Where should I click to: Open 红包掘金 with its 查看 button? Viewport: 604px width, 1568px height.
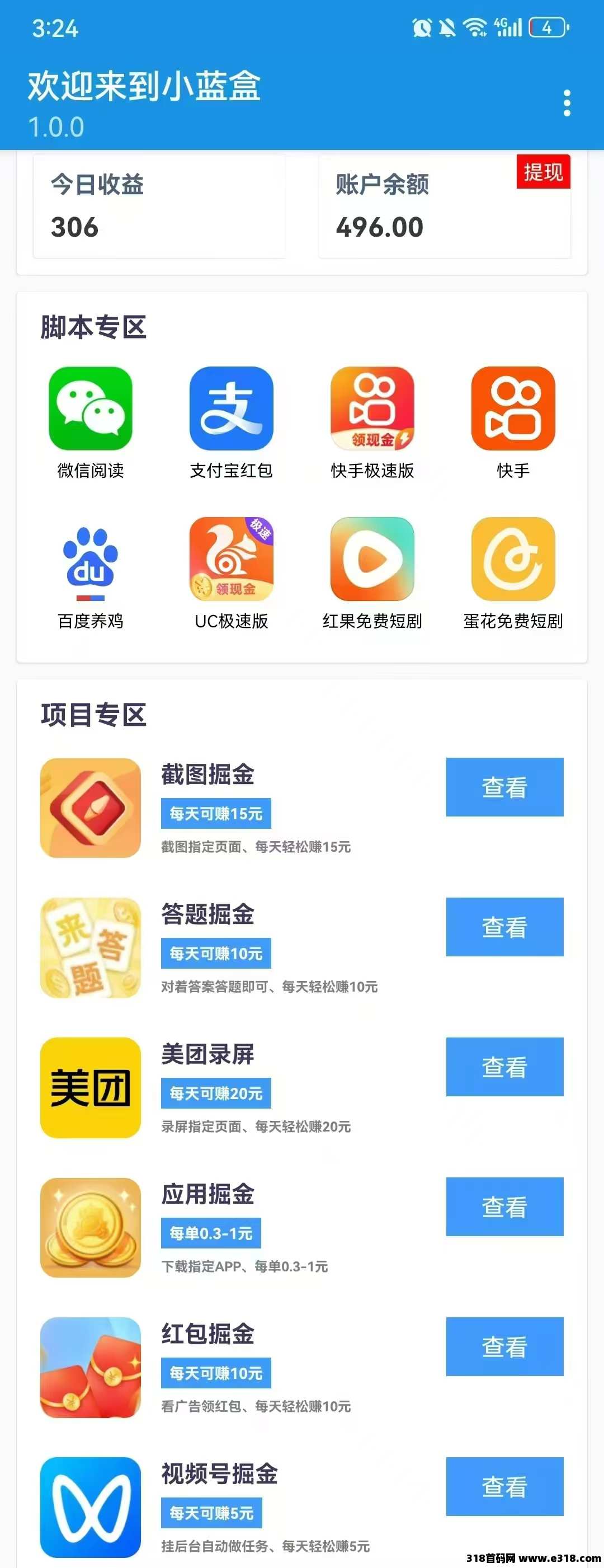[505, 1347]
